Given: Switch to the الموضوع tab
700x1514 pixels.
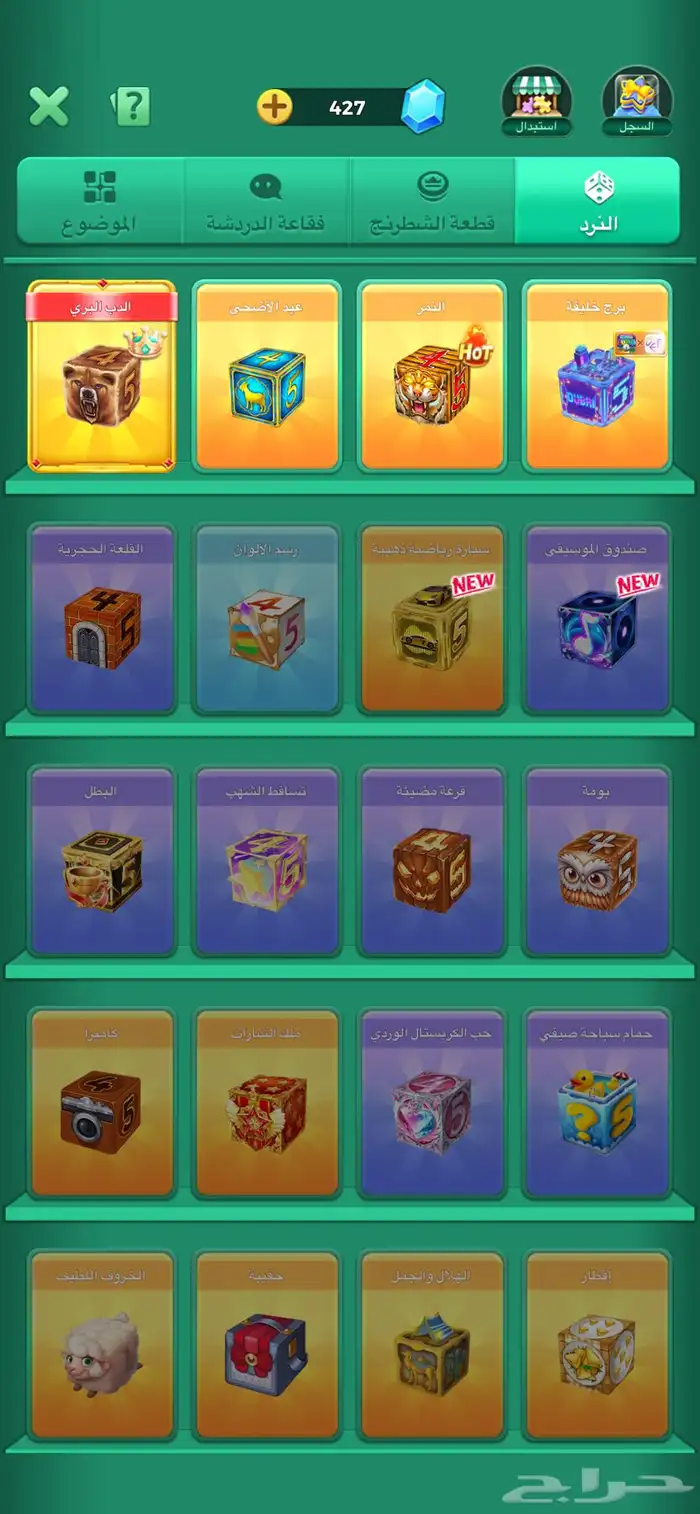Looking at the screenshot, I should click(99, 201).
